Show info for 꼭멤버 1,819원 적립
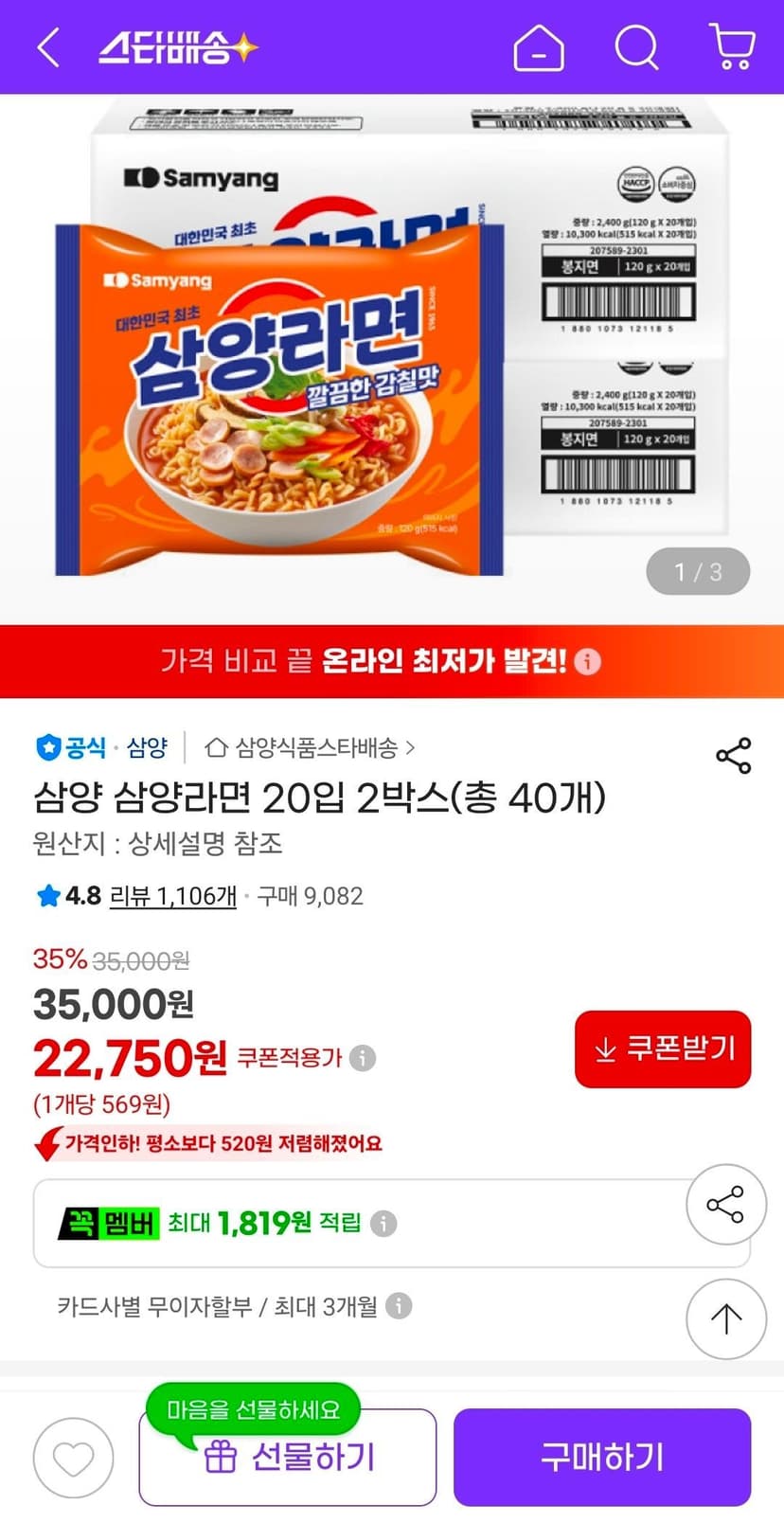The image size is (784, 1523). 383,1223
